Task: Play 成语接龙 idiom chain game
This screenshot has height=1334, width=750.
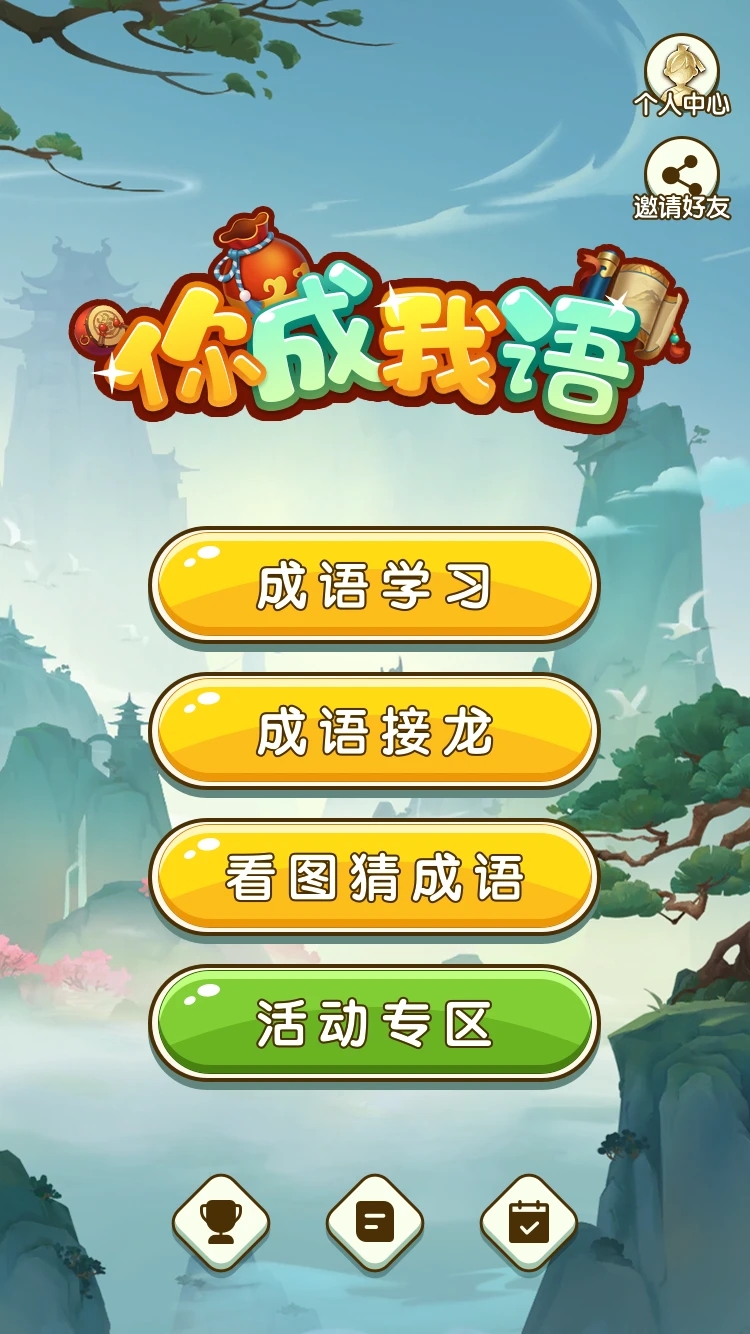Action: point(374,732)
